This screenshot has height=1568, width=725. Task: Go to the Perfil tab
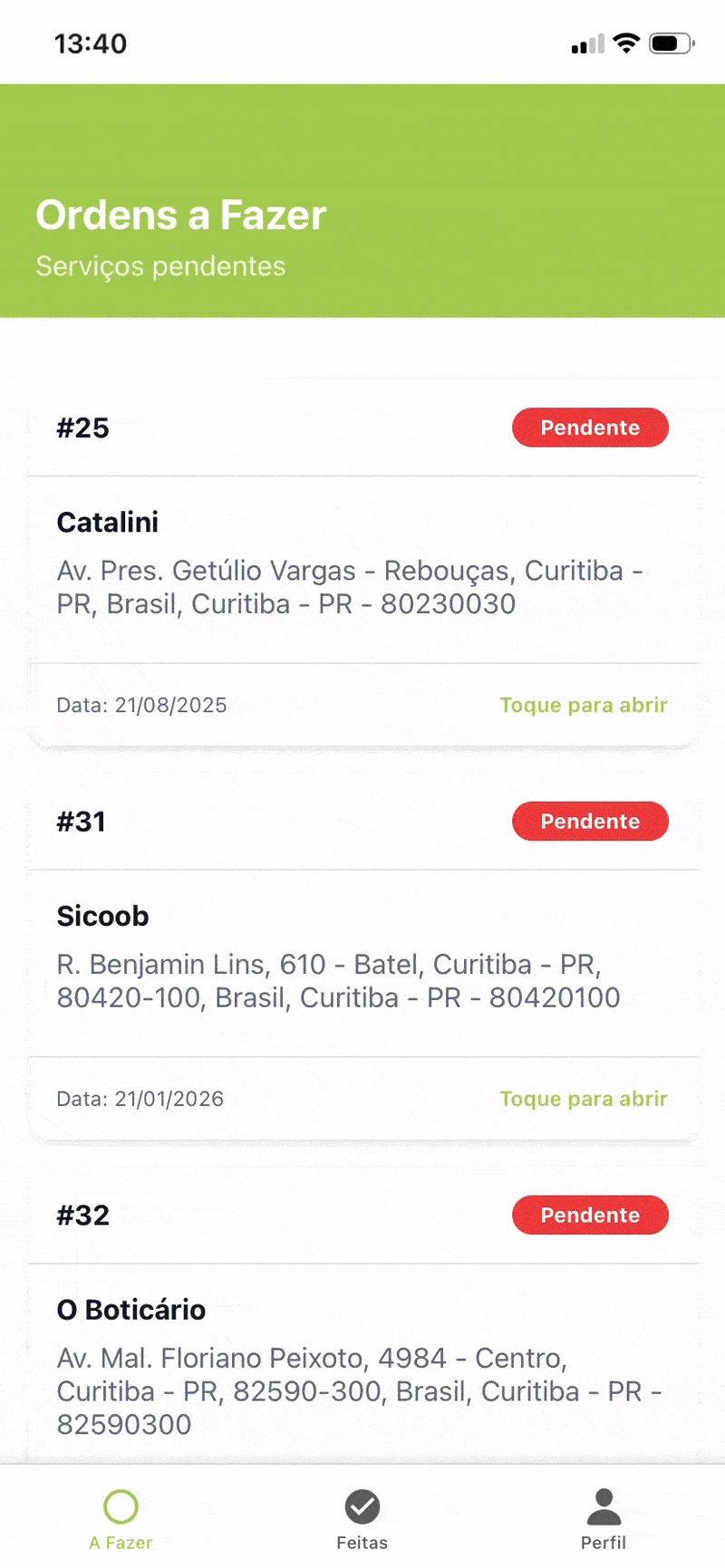[x=604, y=1517]
